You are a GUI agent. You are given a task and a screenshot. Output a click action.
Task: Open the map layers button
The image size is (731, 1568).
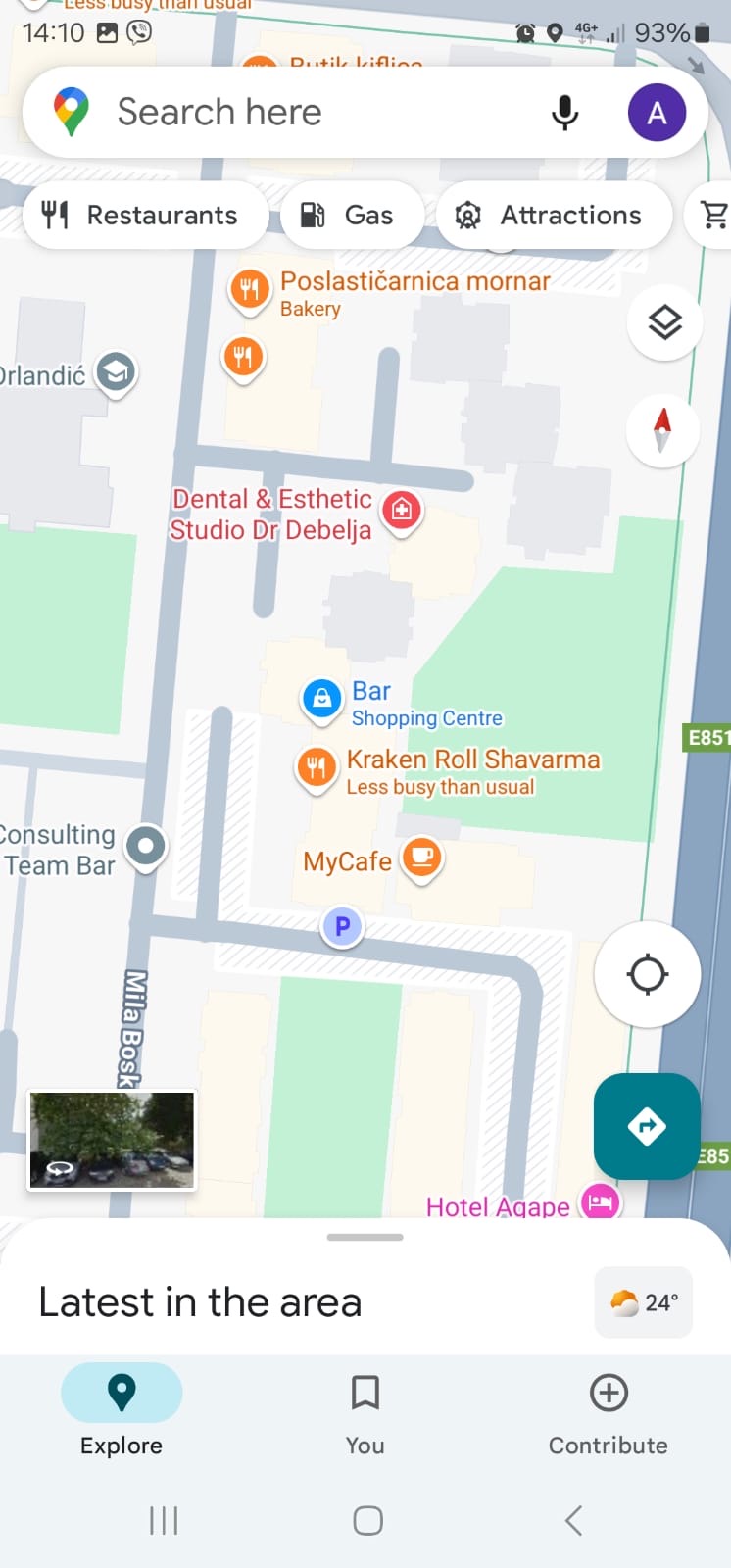click(664, 322)
